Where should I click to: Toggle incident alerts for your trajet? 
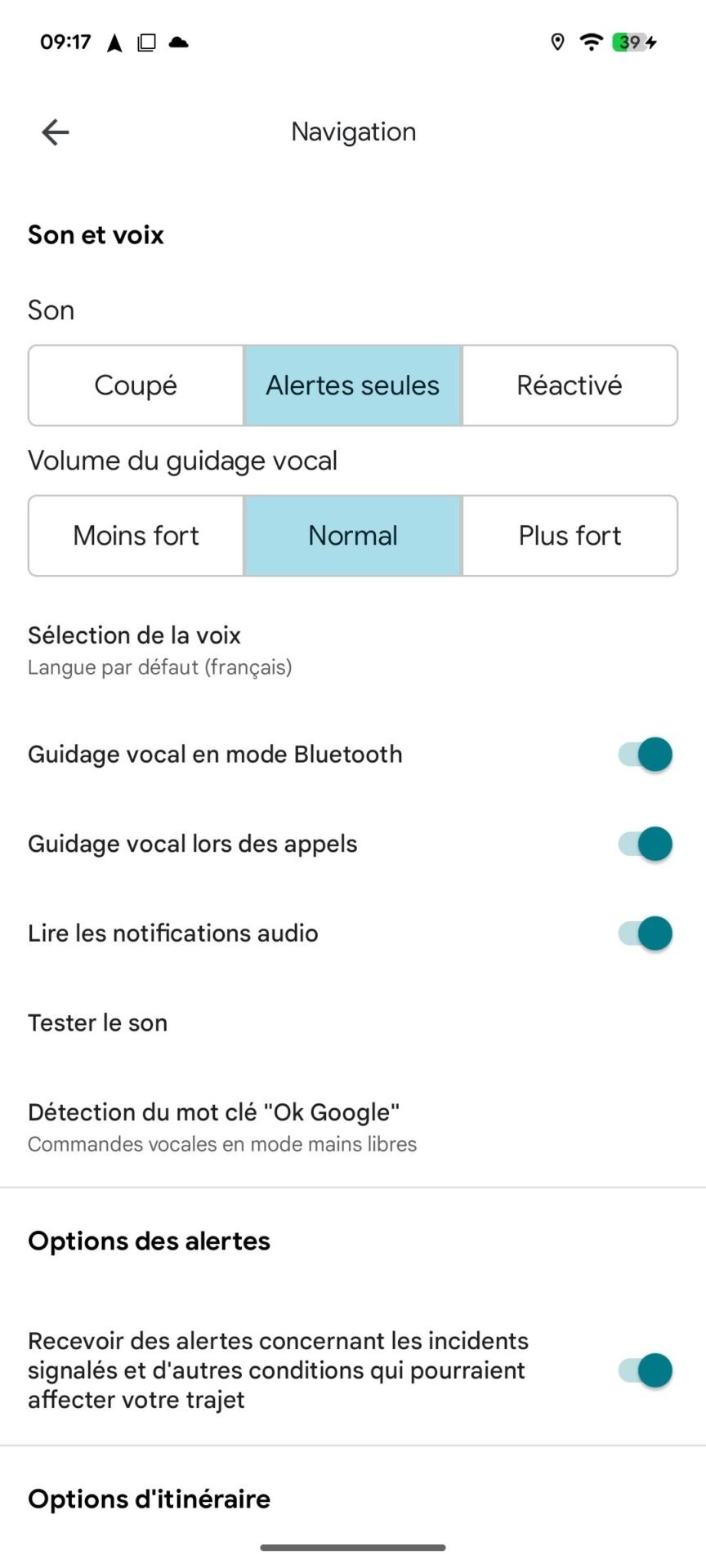645,1370
